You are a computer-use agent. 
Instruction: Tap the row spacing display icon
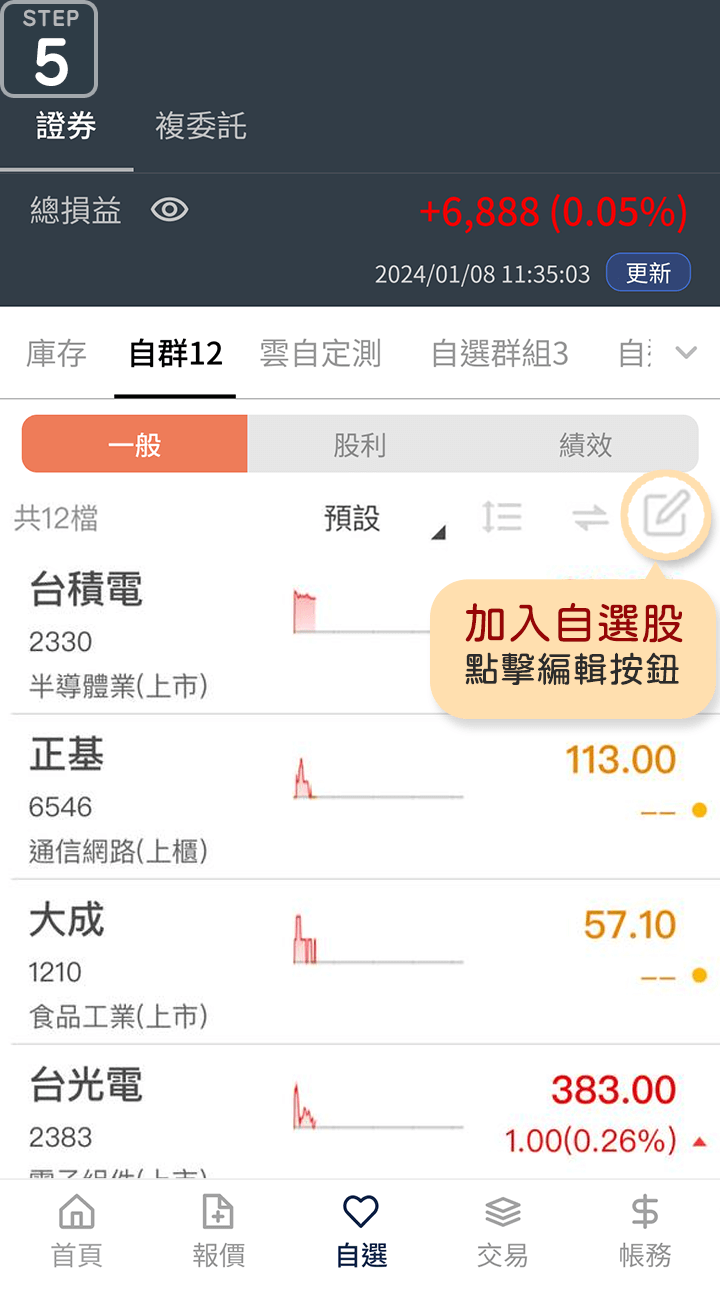tap(501, 517)
